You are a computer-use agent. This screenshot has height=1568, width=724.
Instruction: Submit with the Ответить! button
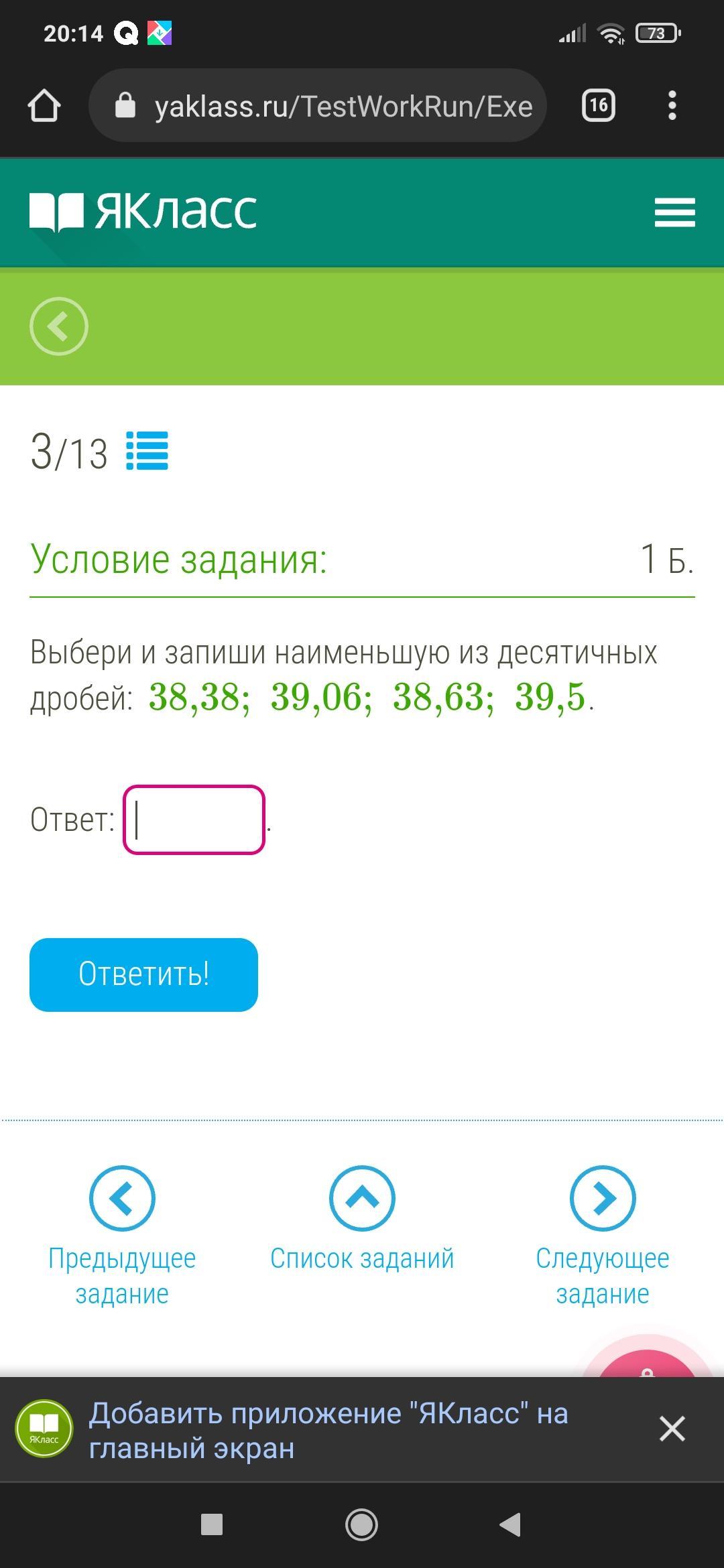coord(143,974)
